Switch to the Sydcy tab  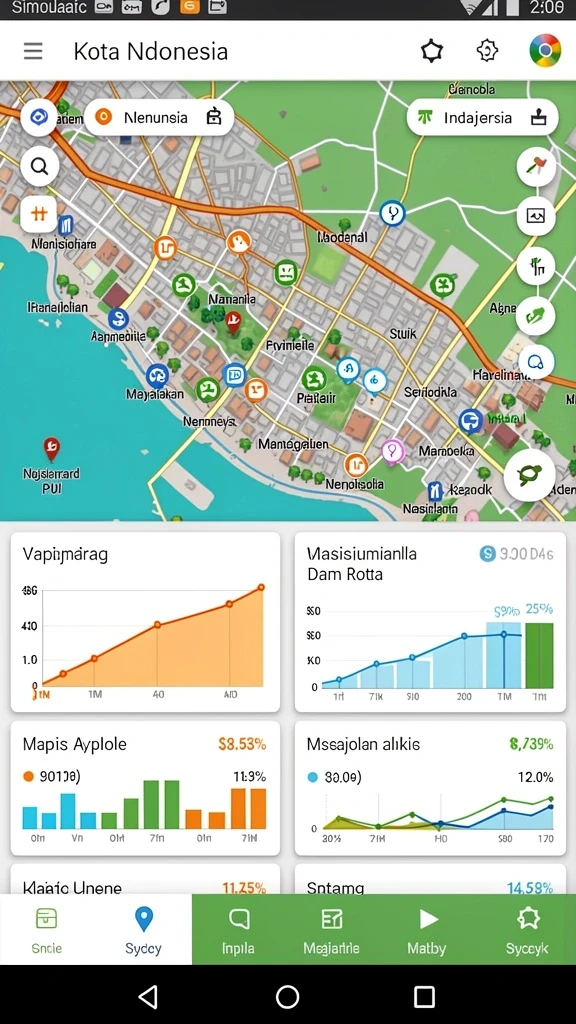pos(143,929)
